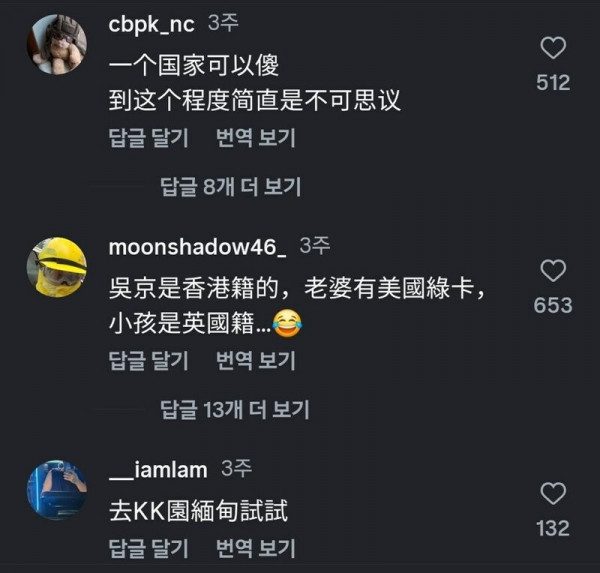Open moonshadow46_'s profile avatar

(x=58, y=267)
